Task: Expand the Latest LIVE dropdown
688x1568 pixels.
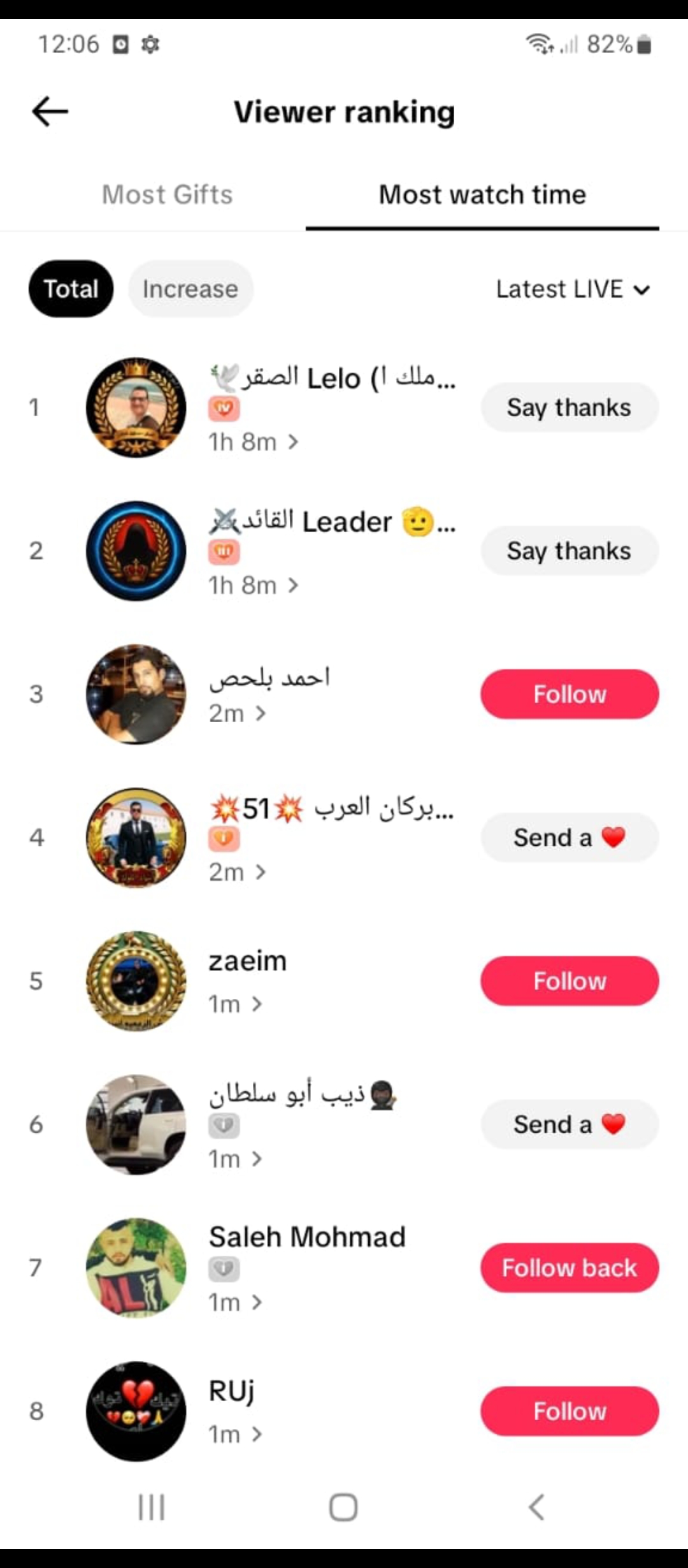Action: (573, 289)
